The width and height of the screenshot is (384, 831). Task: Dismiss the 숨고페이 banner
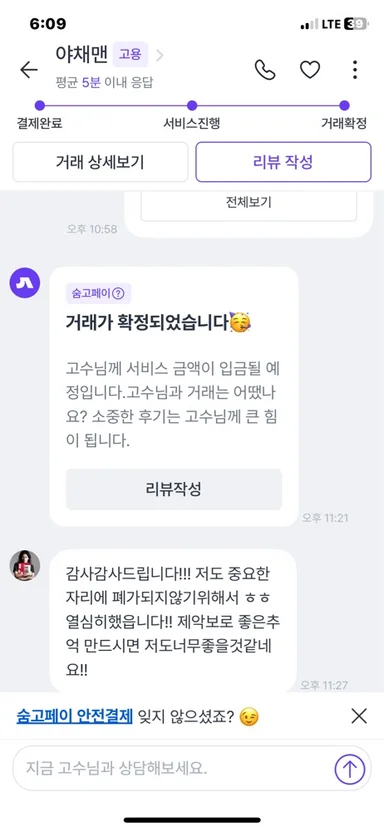[x=359, y=717]
